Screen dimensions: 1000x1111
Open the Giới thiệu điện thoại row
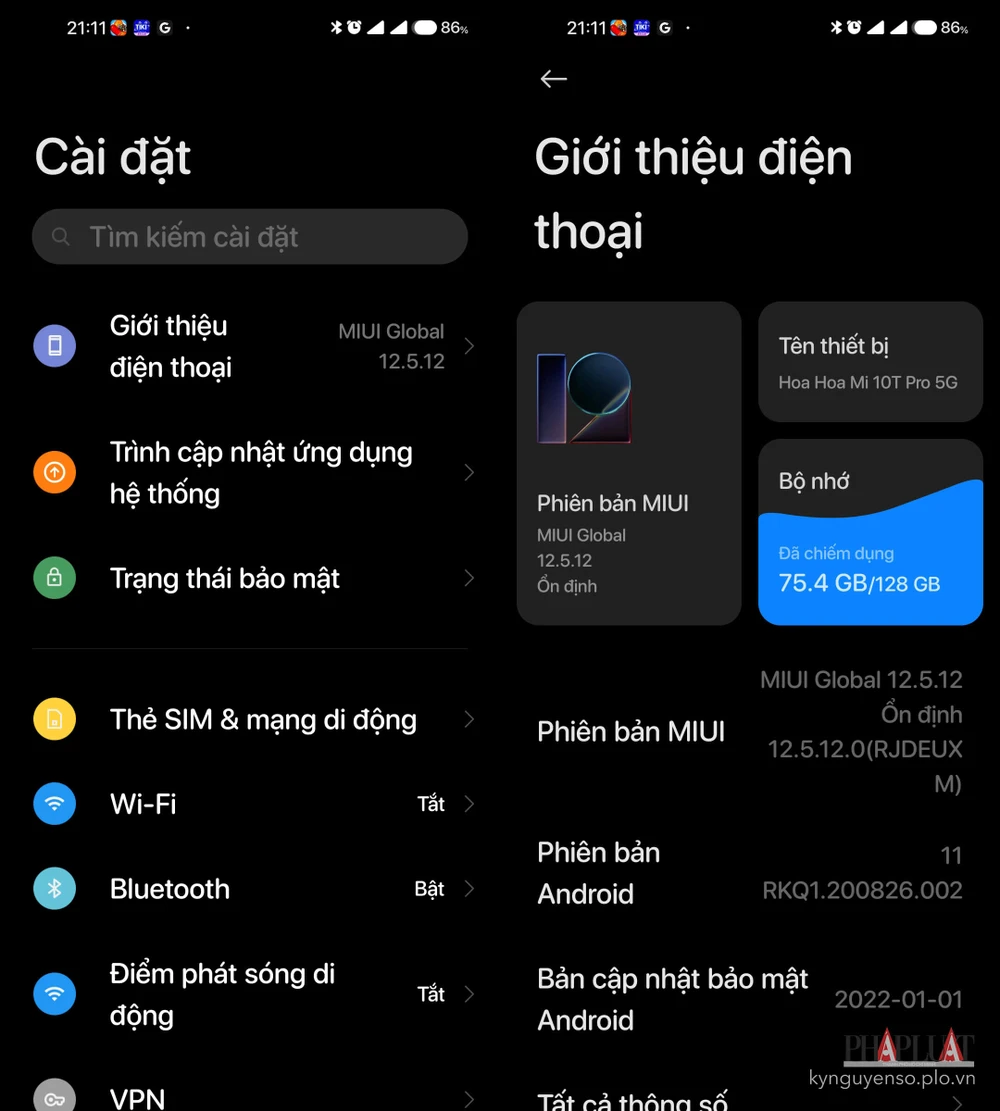250,347
